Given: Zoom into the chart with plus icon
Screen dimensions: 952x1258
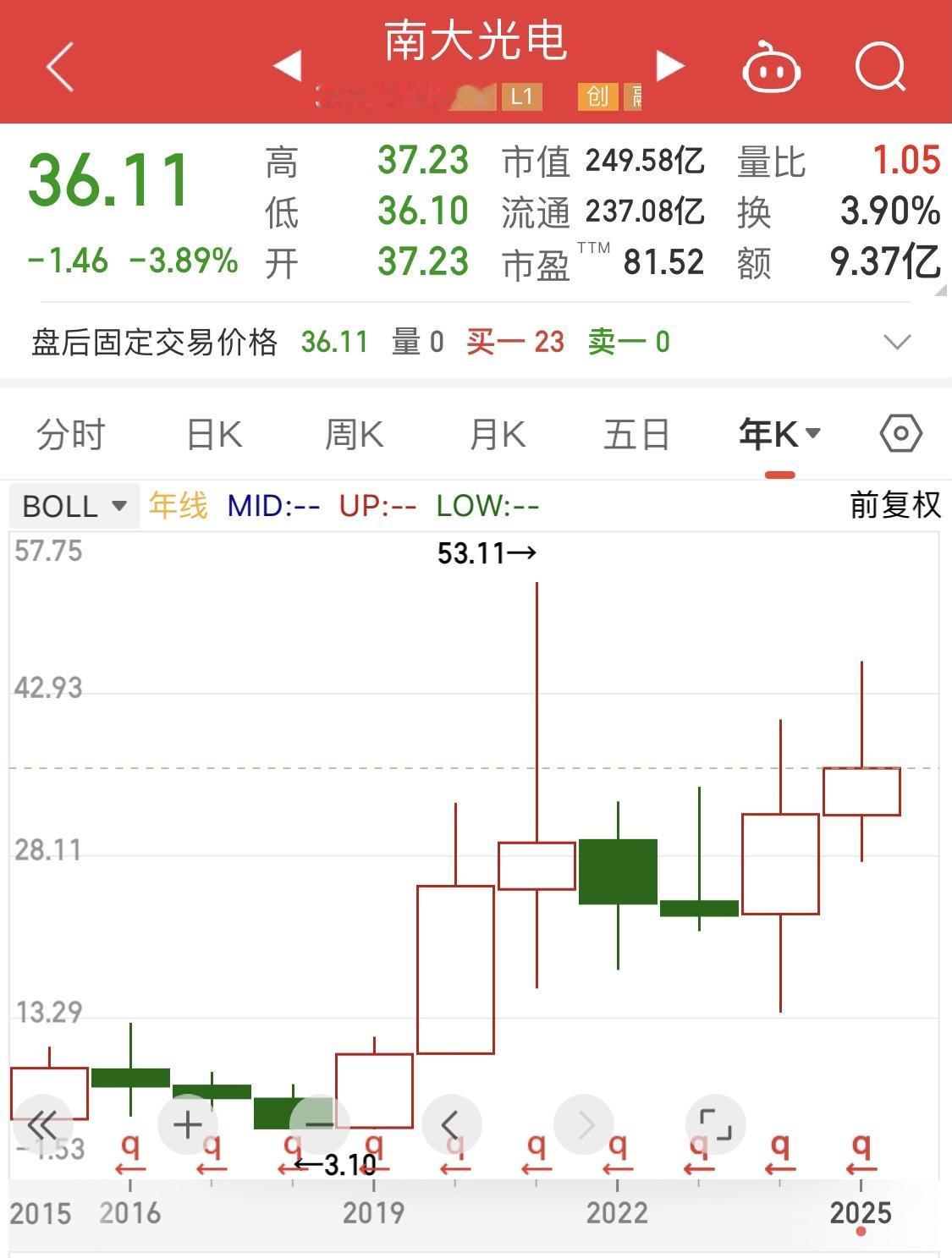Looking at the screenshot, I should [x=188, y=1123].
